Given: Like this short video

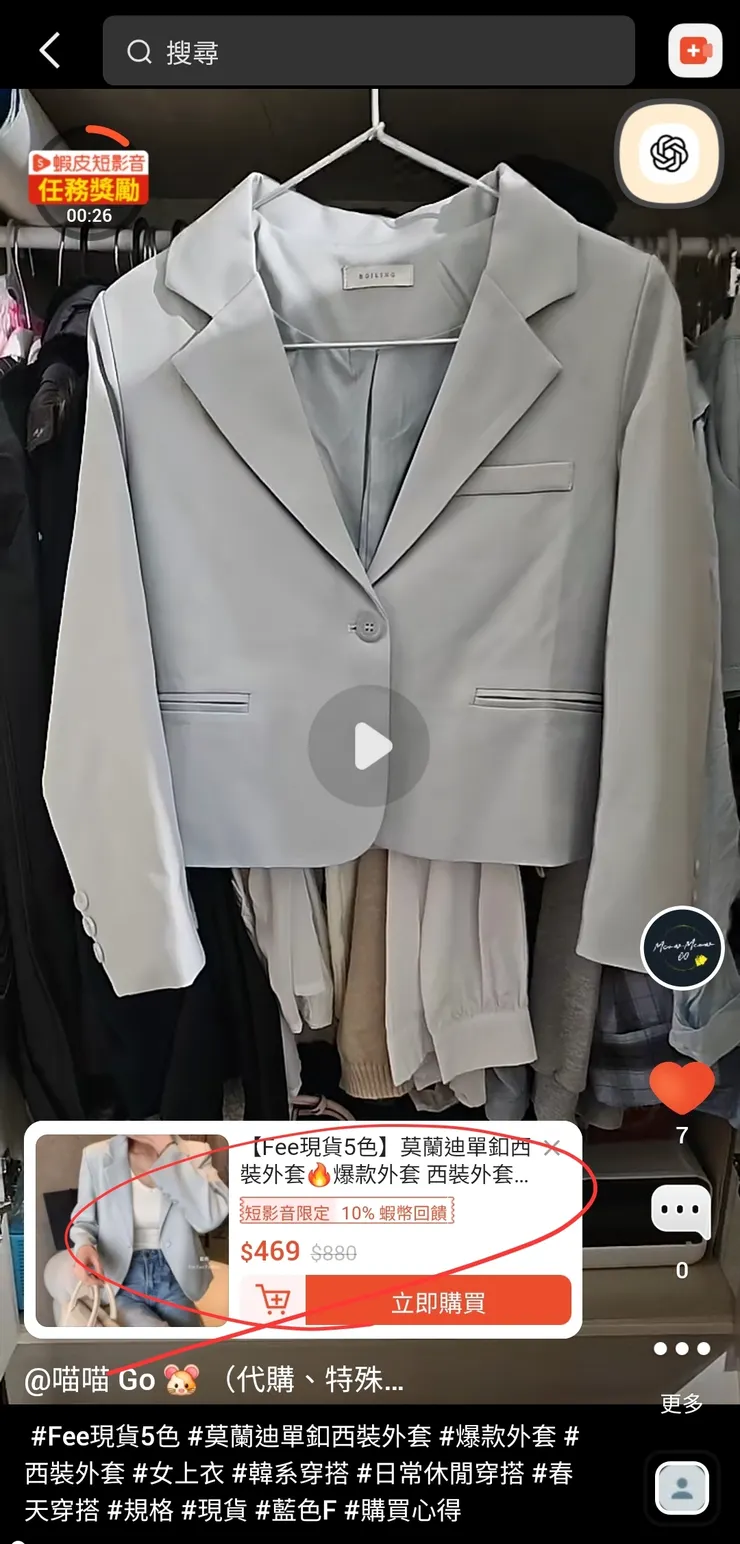Looking at the screenshot, I should [x=682, y=1088].
